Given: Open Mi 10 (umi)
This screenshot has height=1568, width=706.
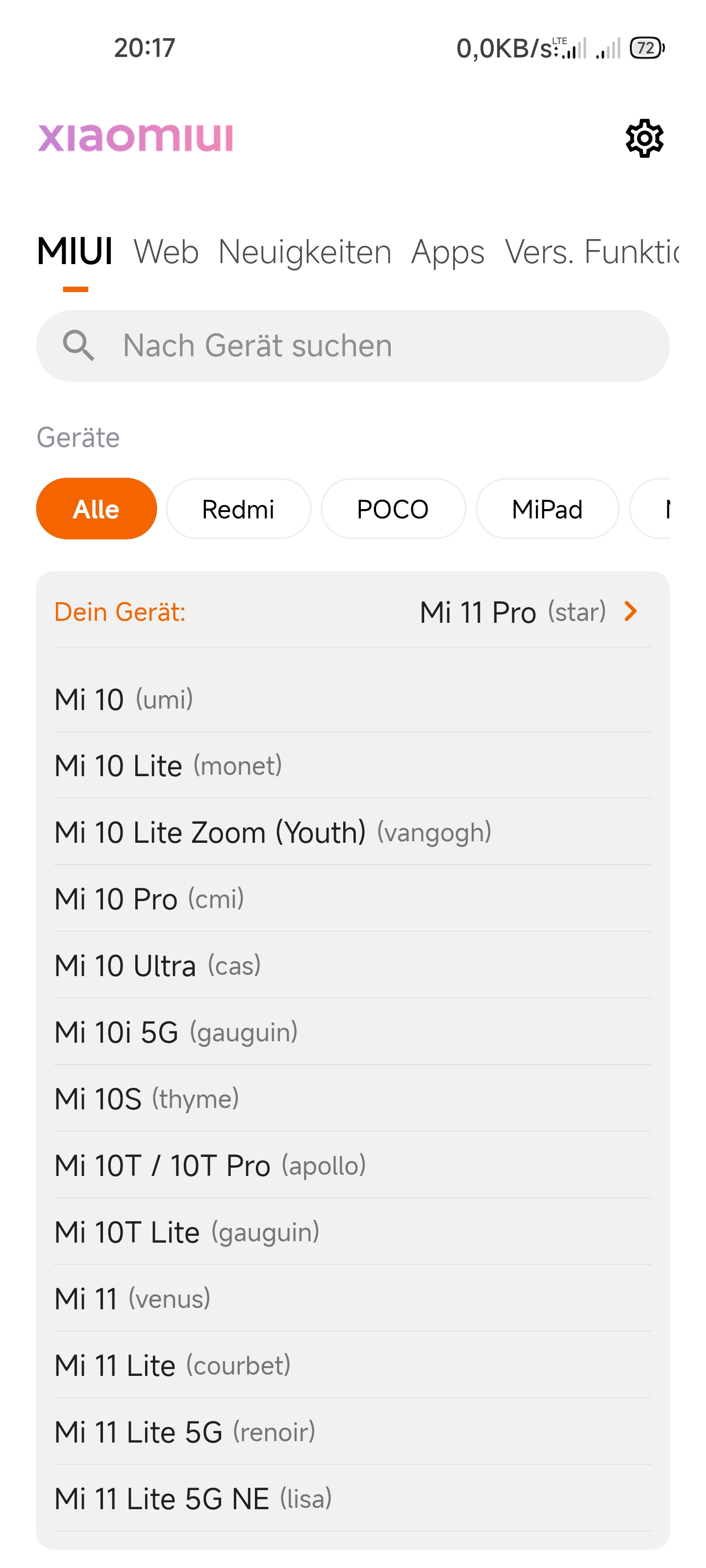Looking at the screenshot, I should (353, 699).
